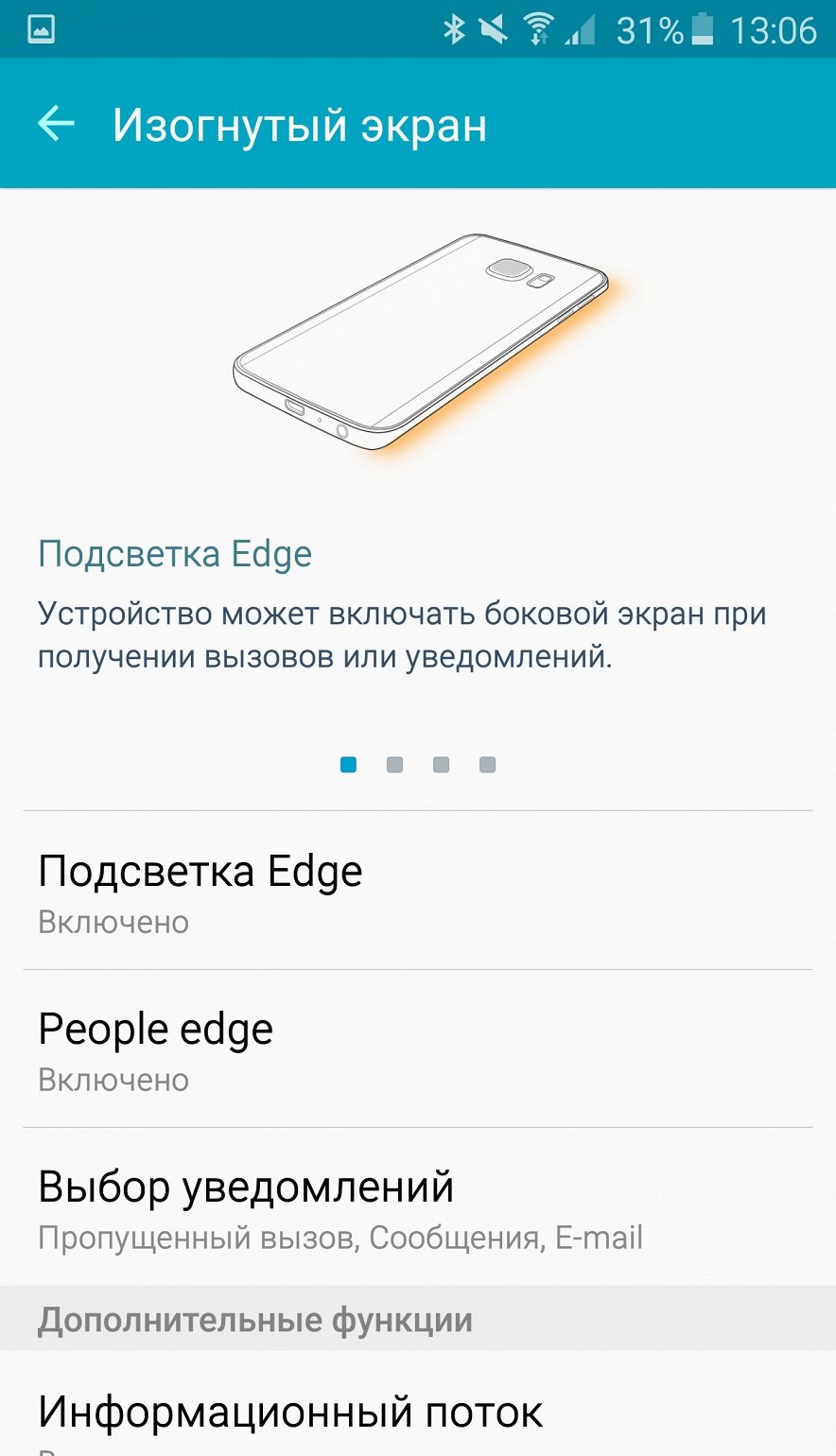The image size is (836, 1456).
Task: Go back using the header arrow
Action: click(56, 124)
